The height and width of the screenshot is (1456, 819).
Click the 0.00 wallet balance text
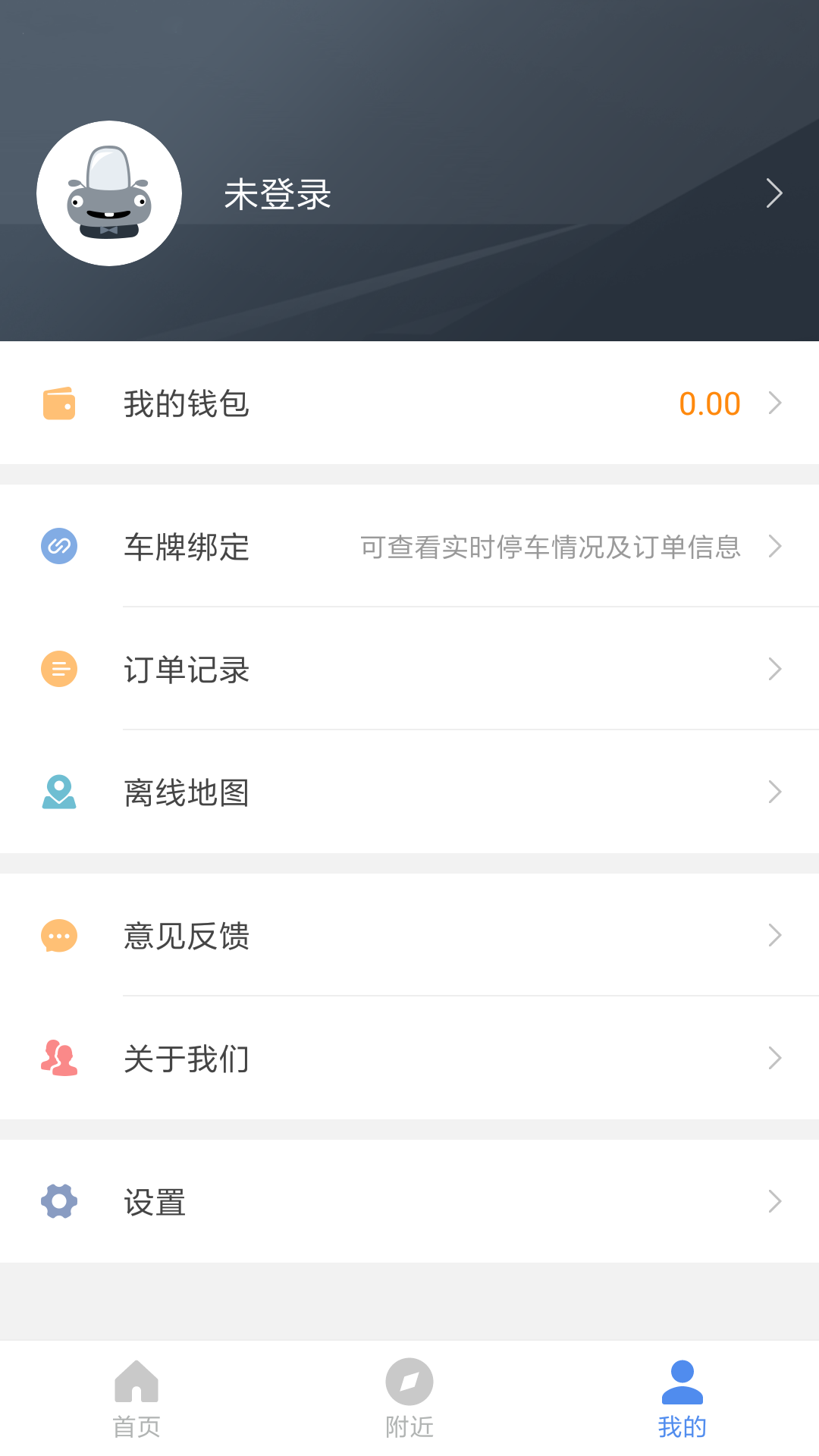click(710, 403)
